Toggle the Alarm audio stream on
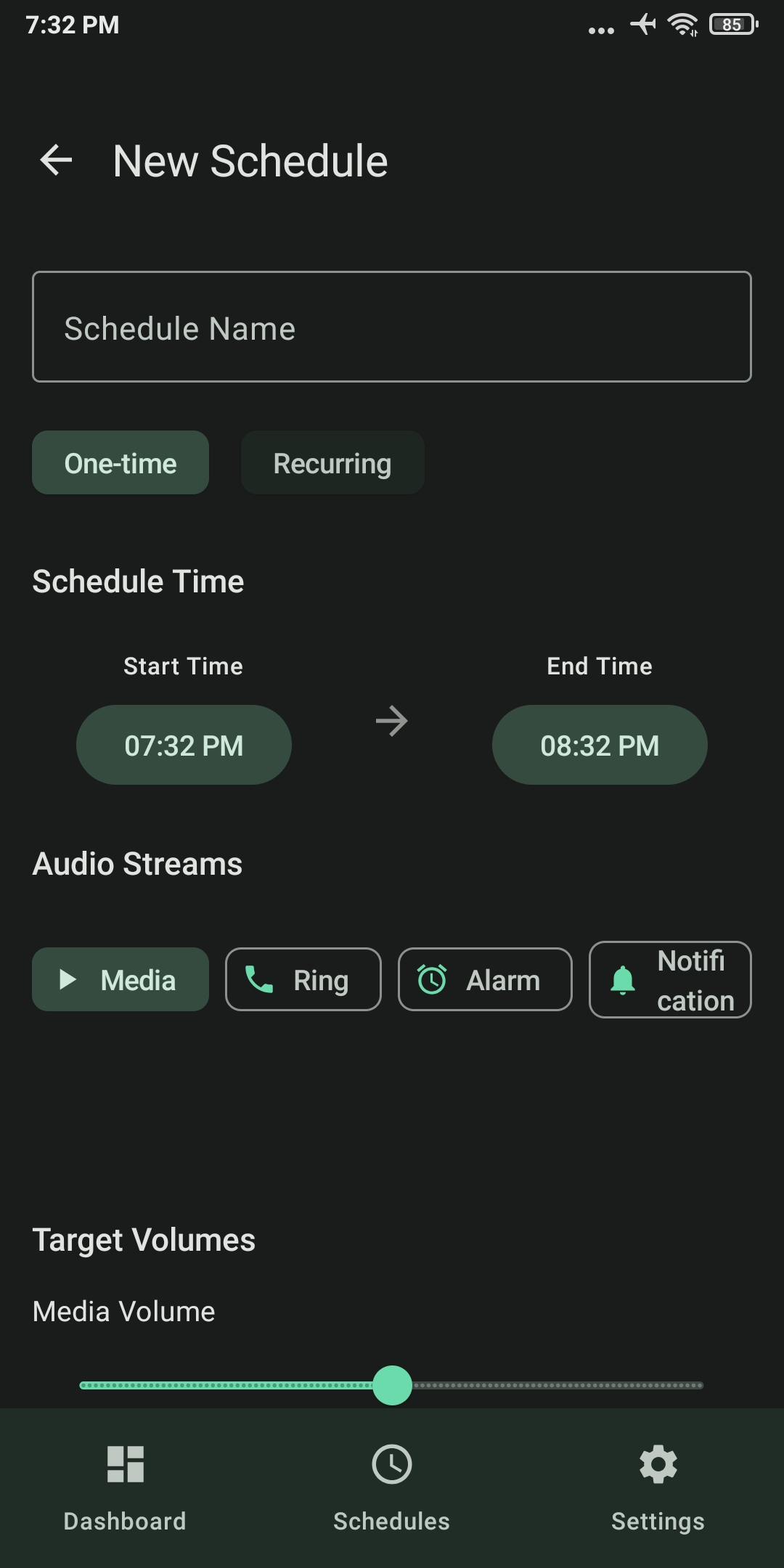Screen dimensions: 784x1568 (485, 979)
